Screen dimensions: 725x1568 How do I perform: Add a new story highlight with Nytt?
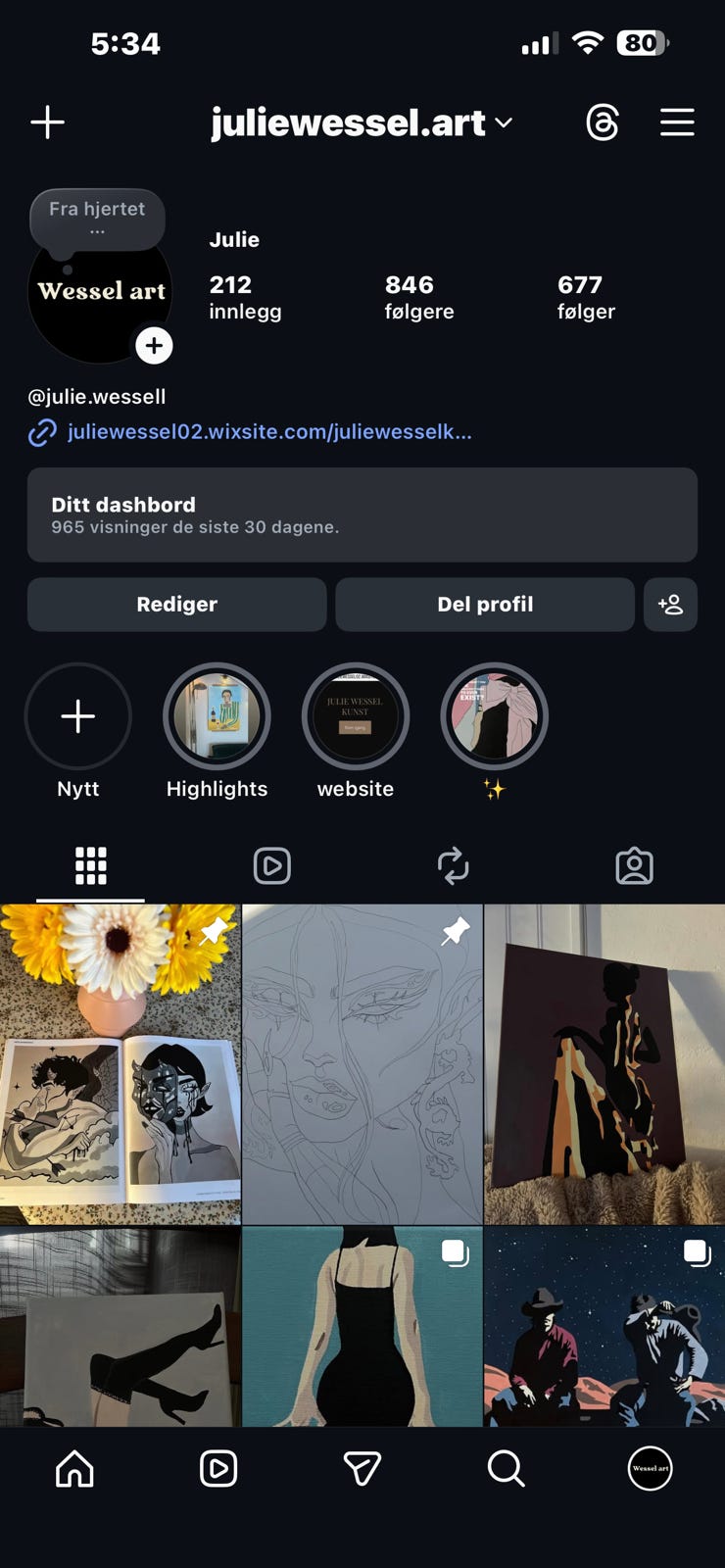click(x=77, y=716)
